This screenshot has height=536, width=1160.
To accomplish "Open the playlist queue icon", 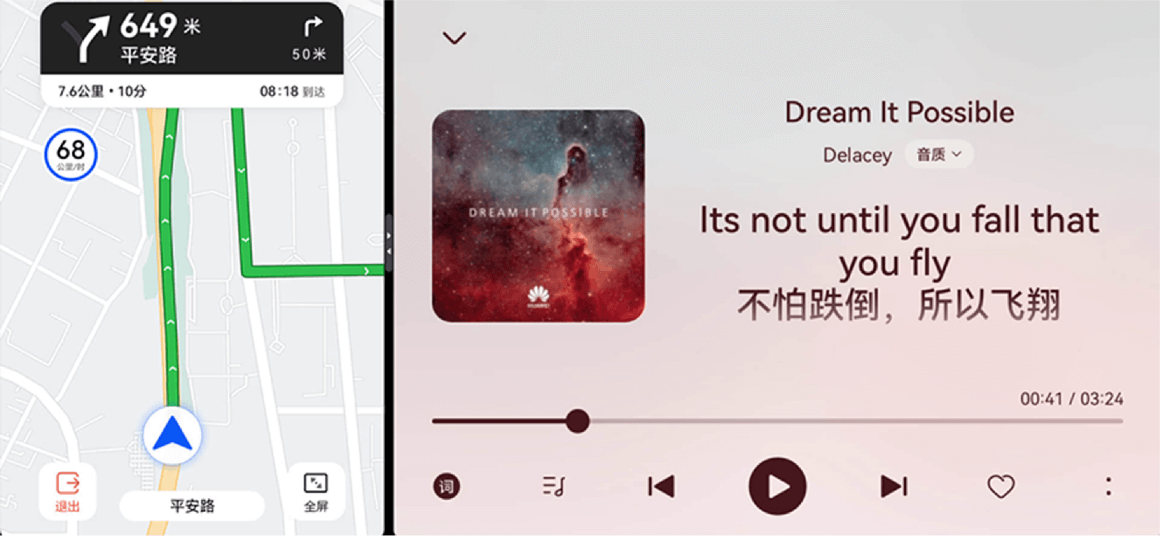I will pyautogui.click(x=554, y=487).
